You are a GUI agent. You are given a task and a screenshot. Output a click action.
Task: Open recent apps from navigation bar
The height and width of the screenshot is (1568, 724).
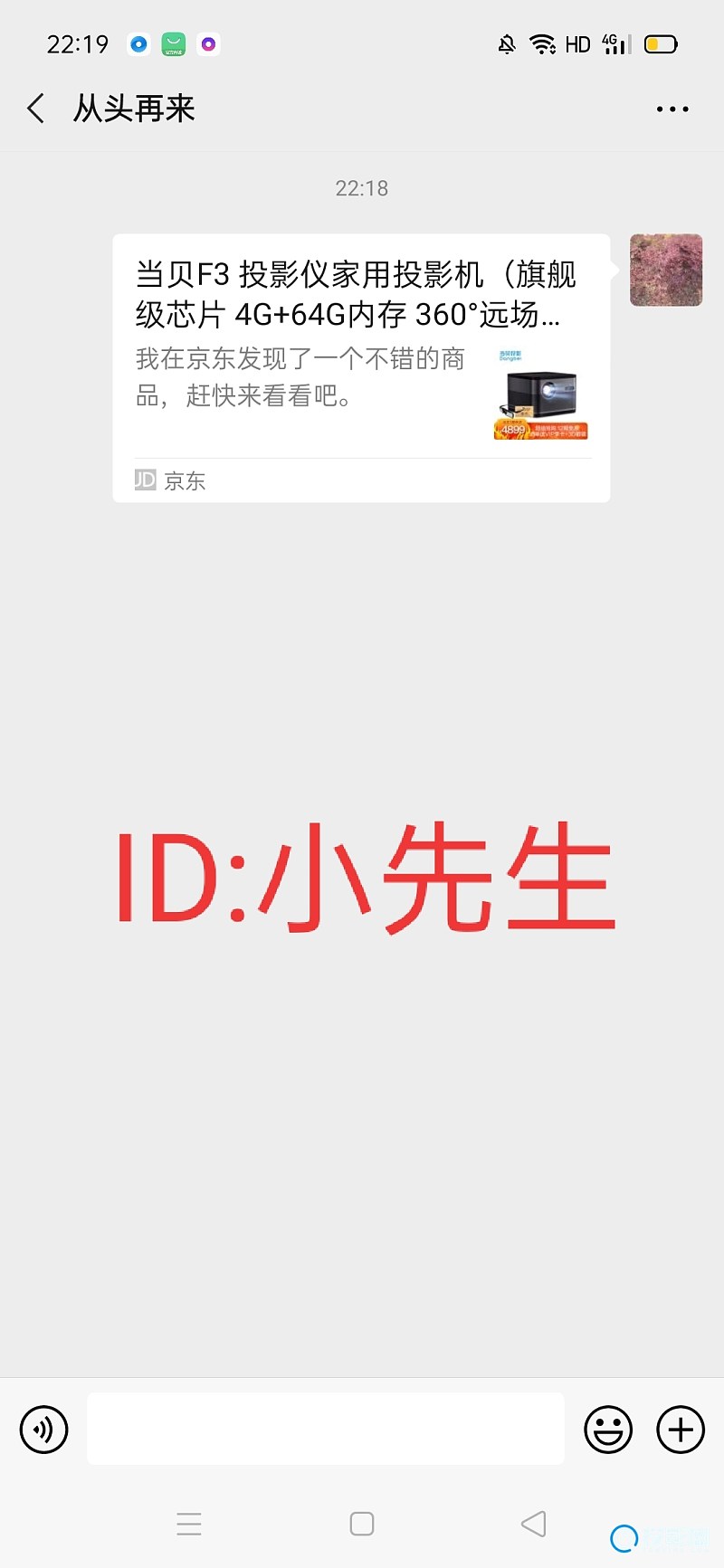(x=189, y=1524)
